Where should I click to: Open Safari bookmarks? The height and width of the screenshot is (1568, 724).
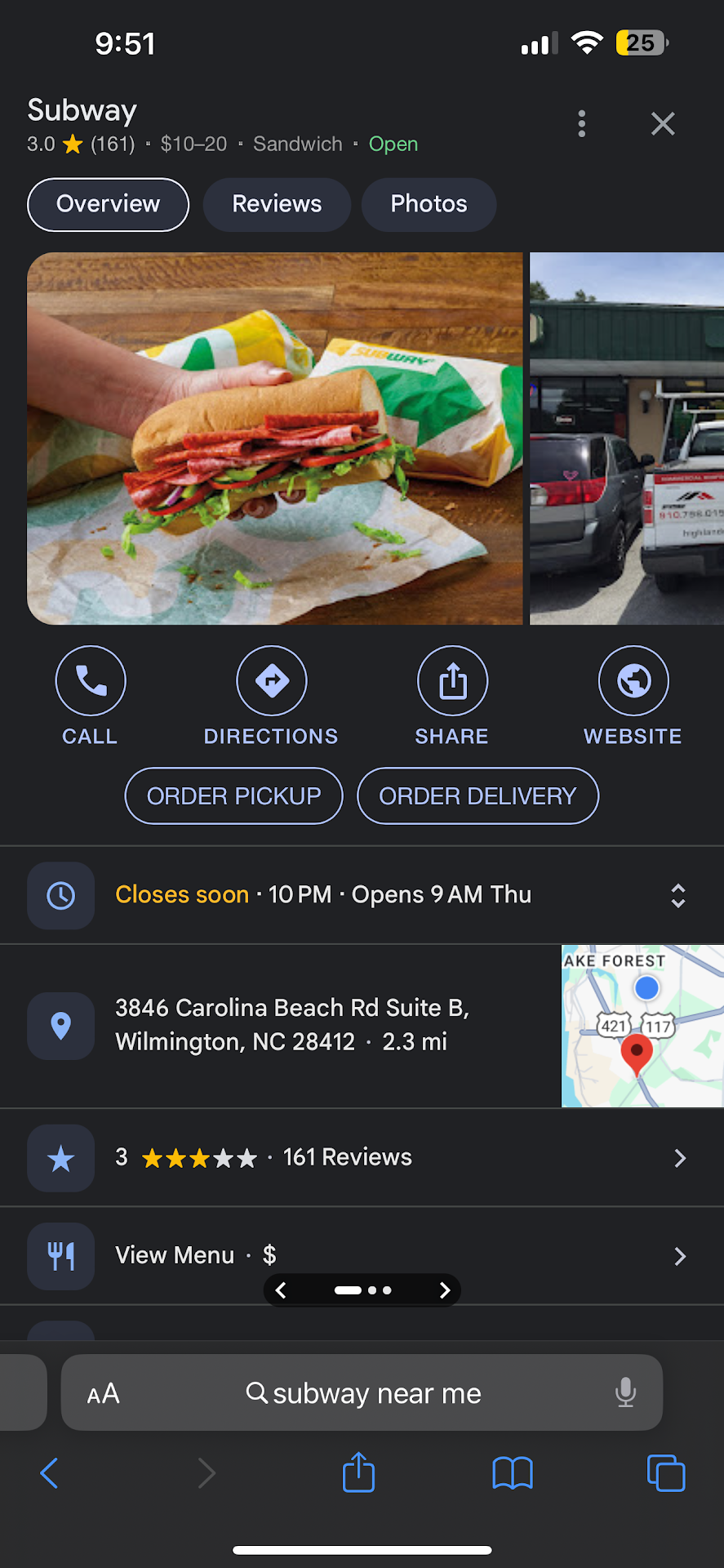[x=513, y=1473]
